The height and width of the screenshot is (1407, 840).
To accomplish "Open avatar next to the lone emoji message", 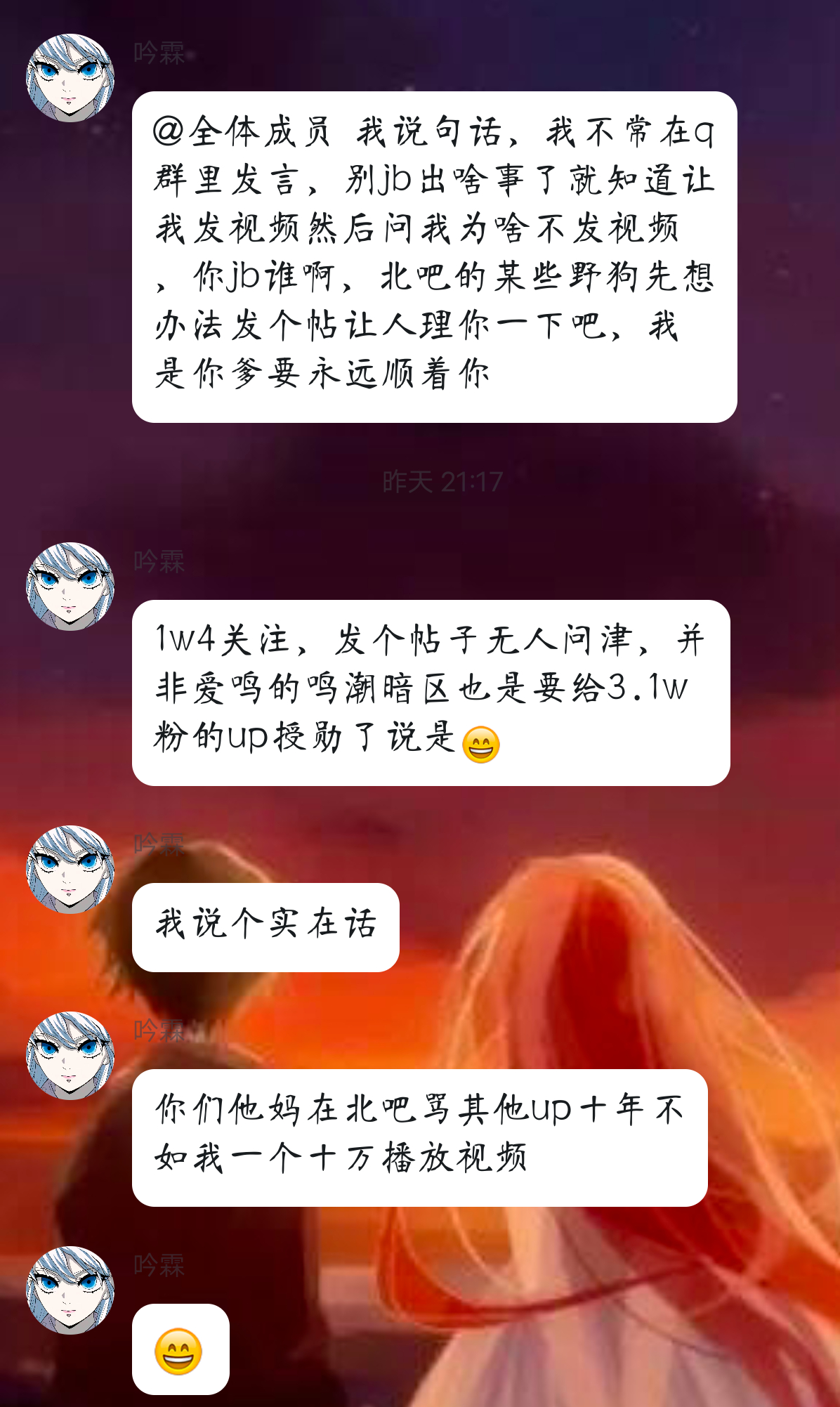I will click(x=70, y=1290).
